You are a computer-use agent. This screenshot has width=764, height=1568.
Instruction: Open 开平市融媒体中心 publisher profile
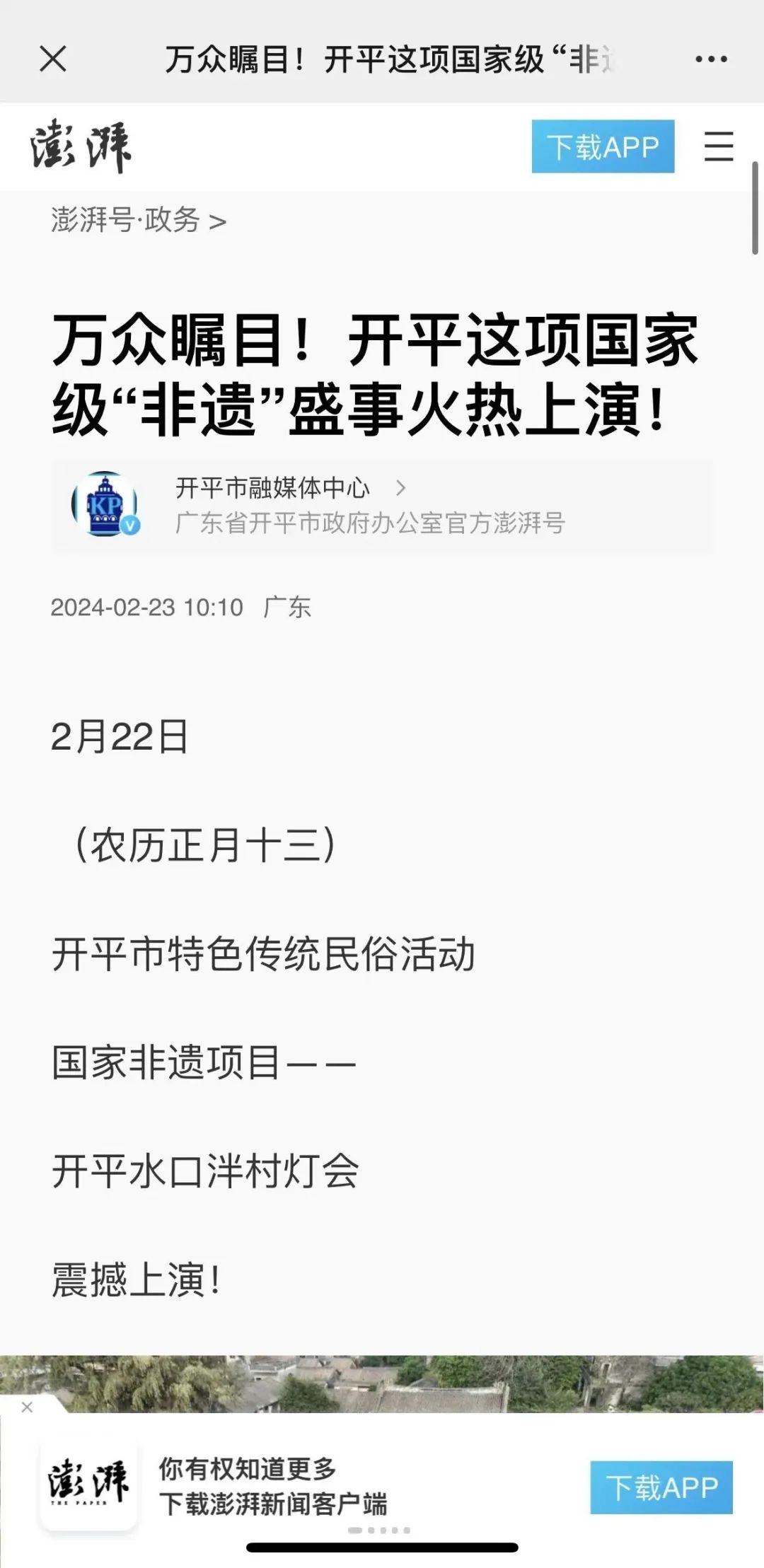(x=272, y=488)
